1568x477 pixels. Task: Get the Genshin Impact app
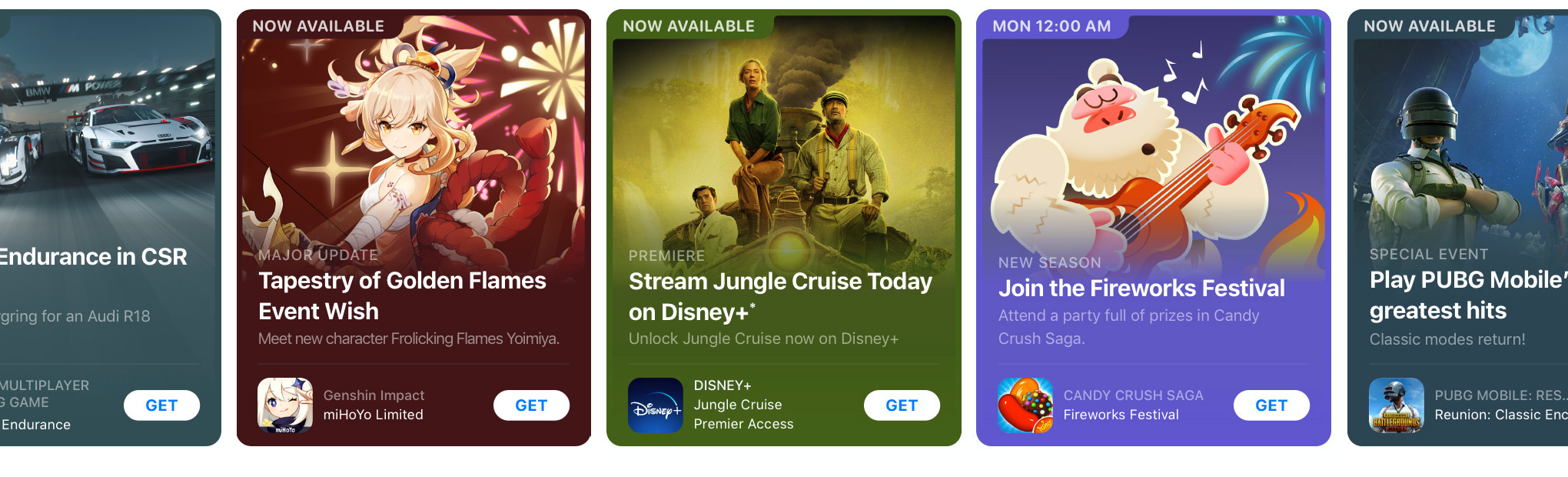(531, 405)
